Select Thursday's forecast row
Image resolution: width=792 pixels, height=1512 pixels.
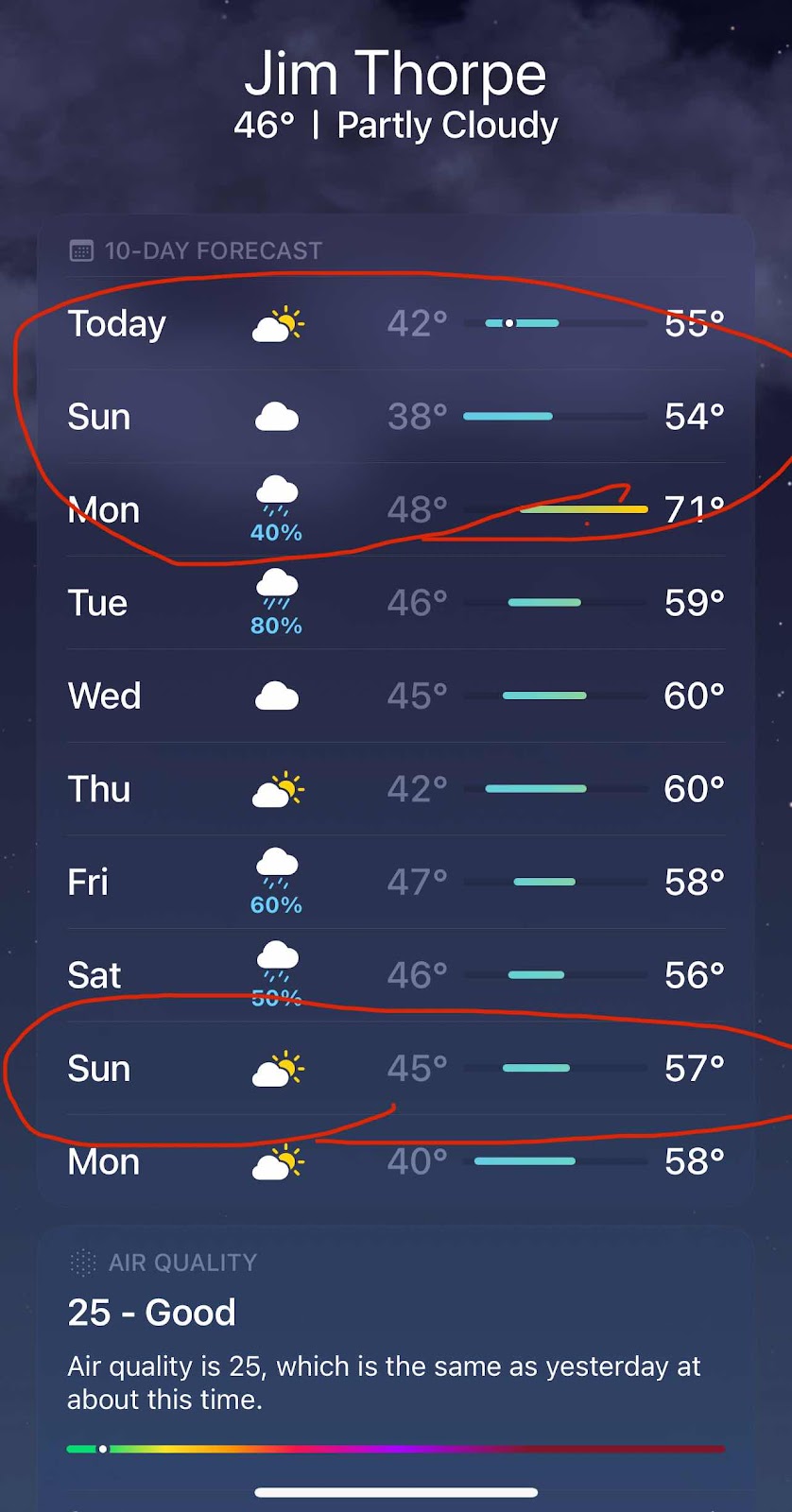click(396, 789)
